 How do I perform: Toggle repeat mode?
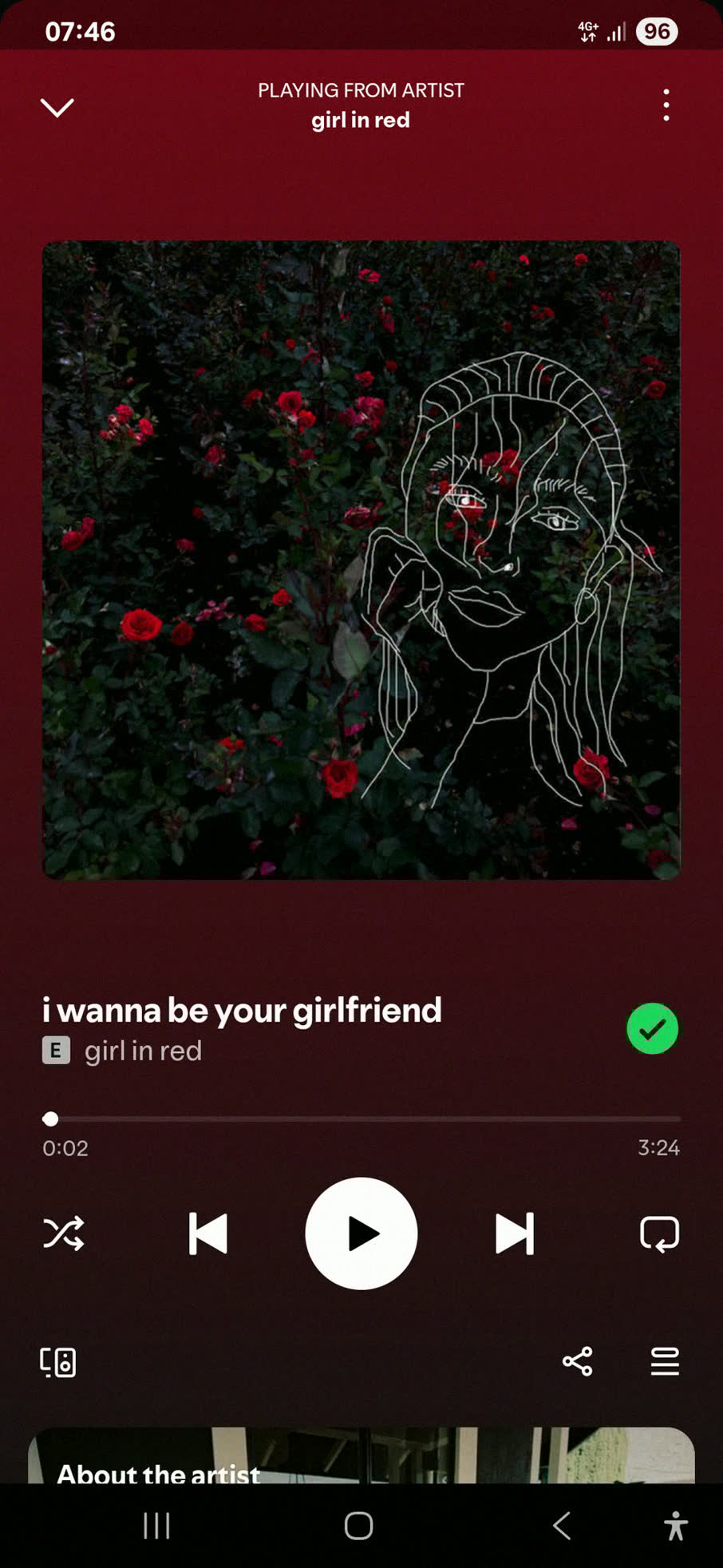[660, 1233]
